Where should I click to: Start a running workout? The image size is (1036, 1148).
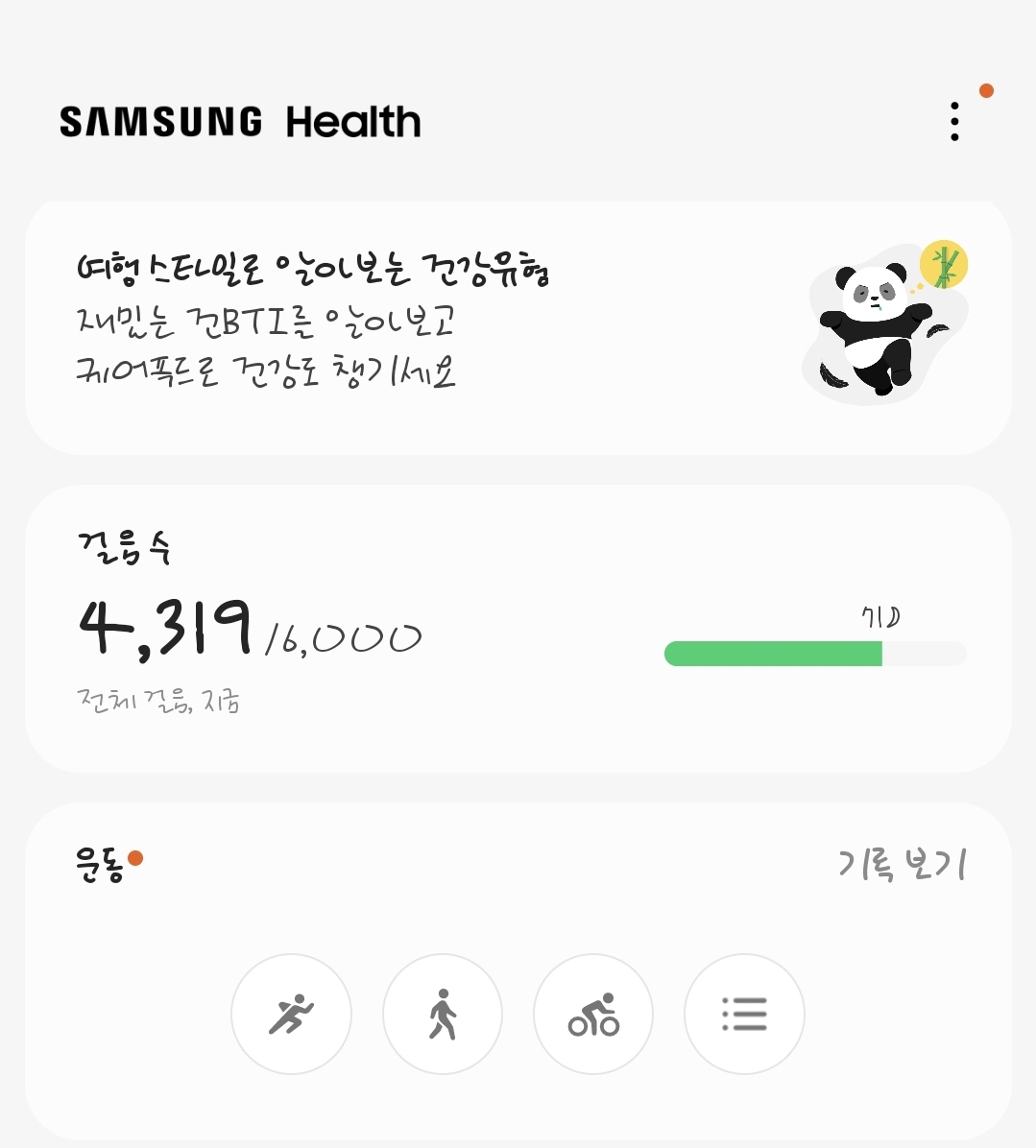(291, 1014)
